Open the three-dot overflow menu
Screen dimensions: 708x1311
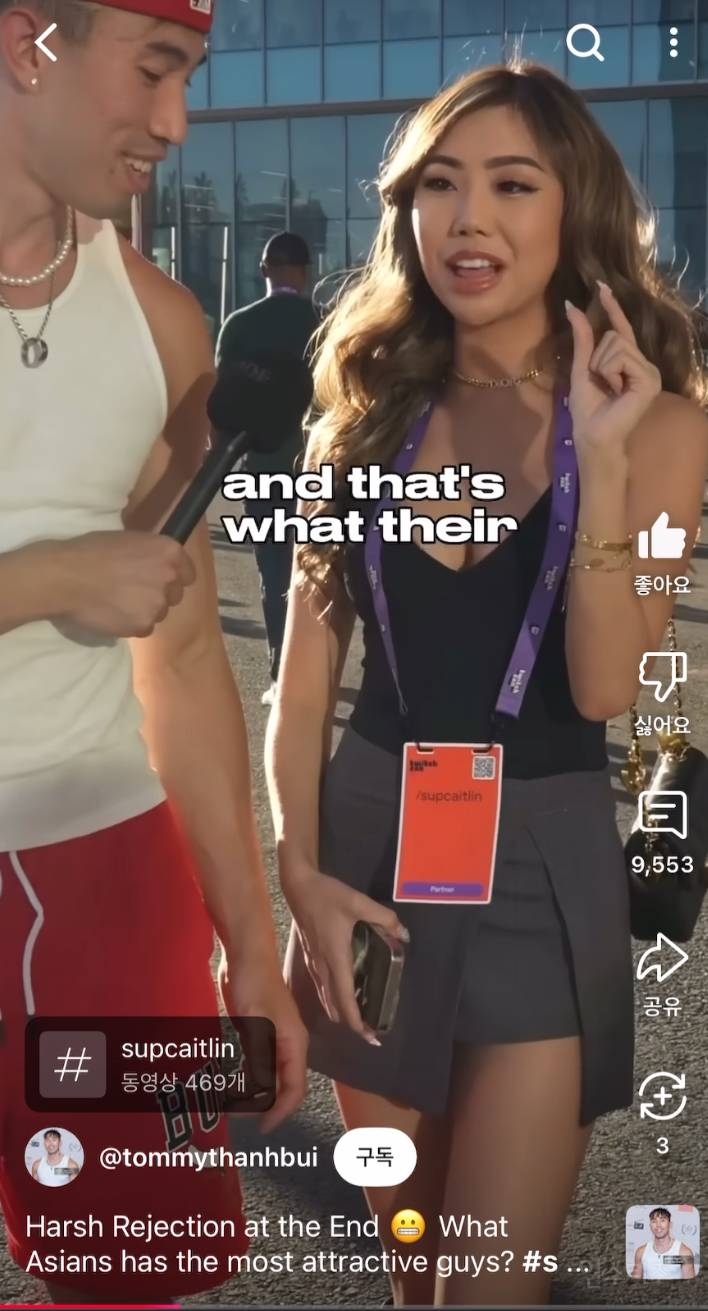coord(673,42)
